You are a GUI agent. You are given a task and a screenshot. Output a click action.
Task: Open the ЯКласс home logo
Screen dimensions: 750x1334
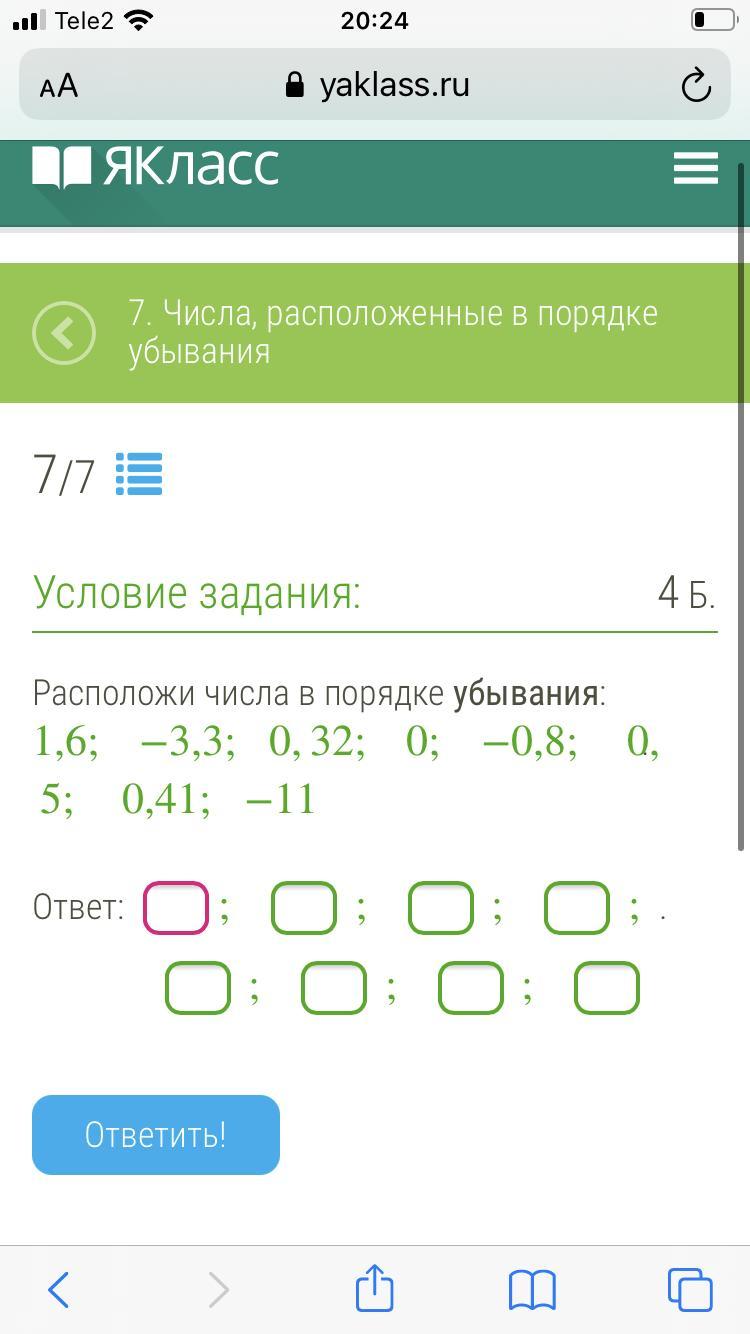tap(156, 166)
